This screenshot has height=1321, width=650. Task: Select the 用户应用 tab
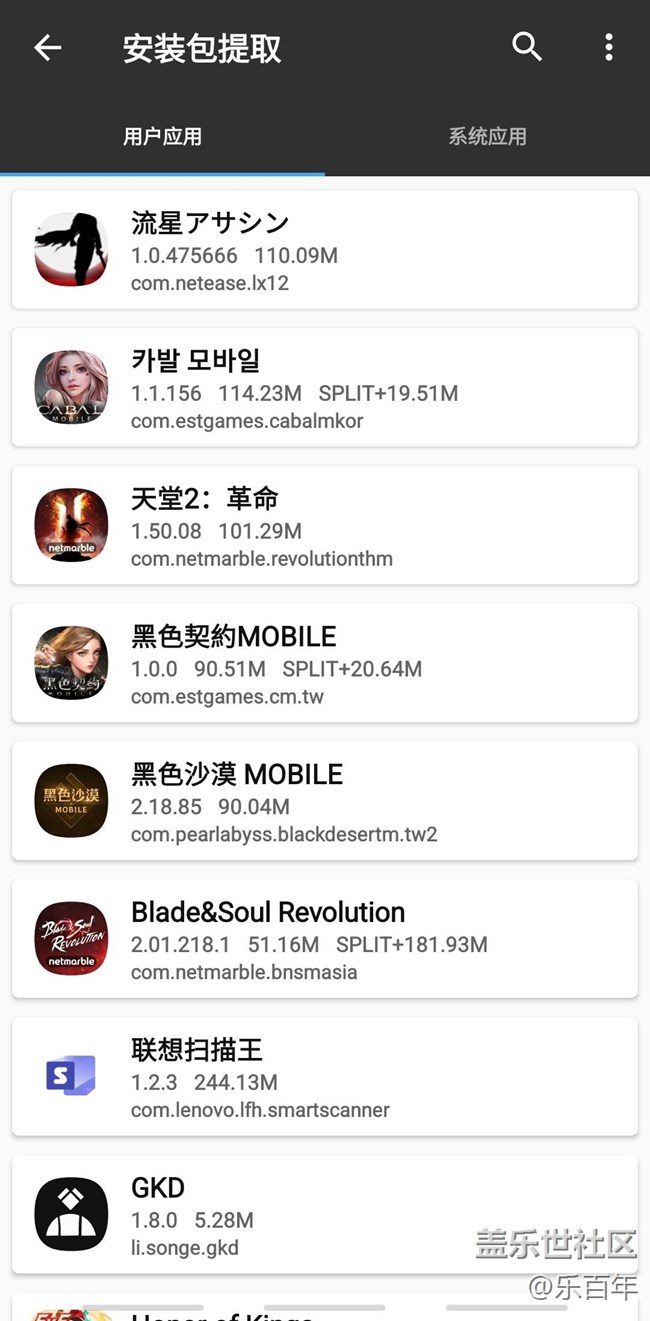(x=162, y=137)
